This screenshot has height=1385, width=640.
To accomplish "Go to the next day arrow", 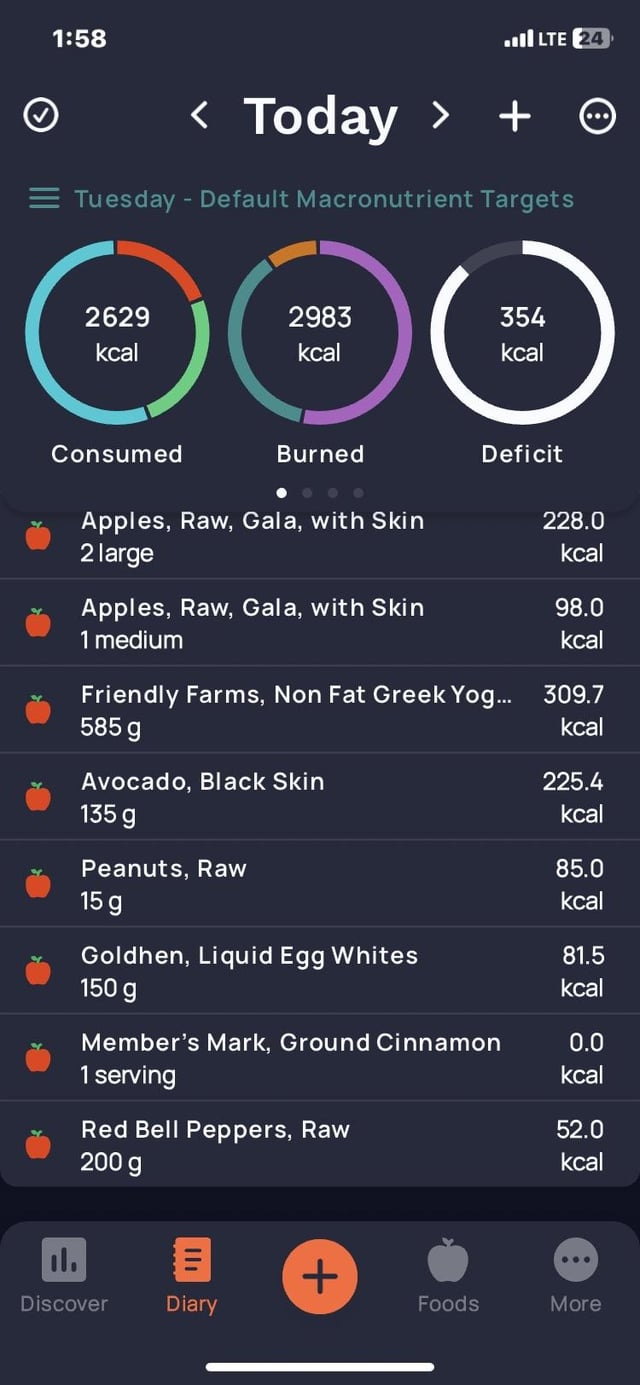I will [x=441, y=117].
